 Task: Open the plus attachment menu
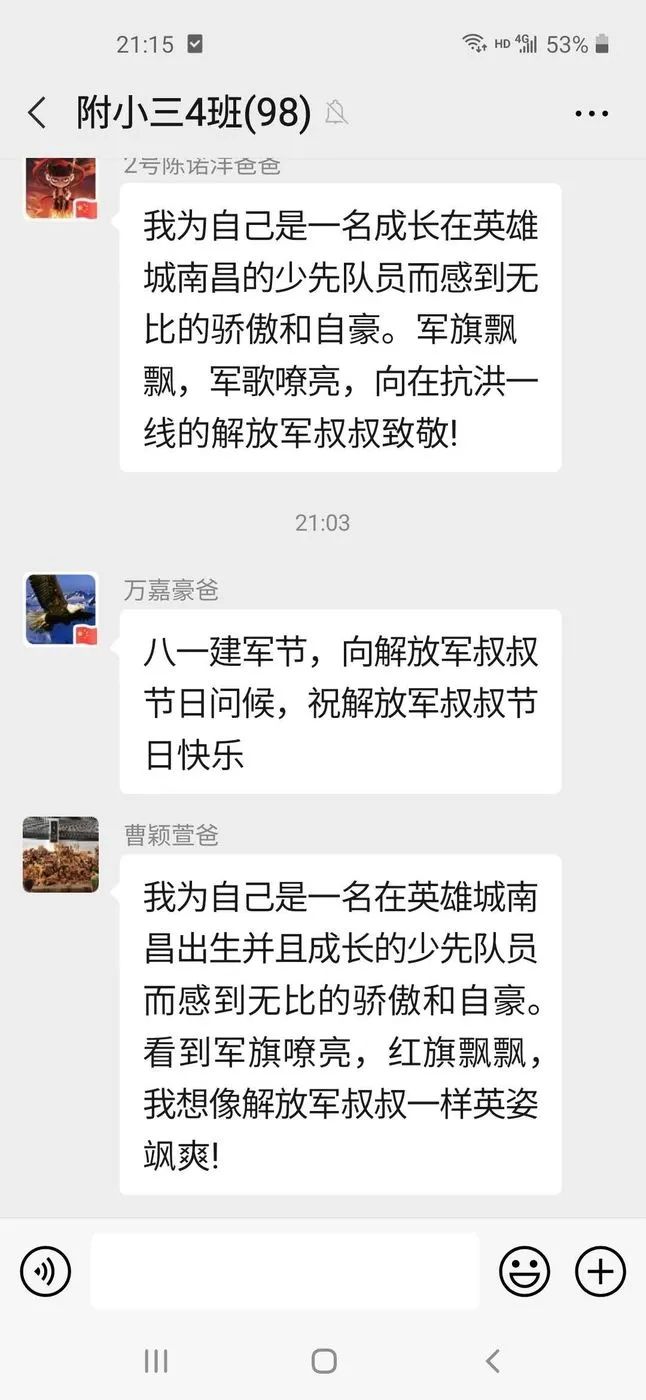pyautogui.click(x=600, y=1271)
